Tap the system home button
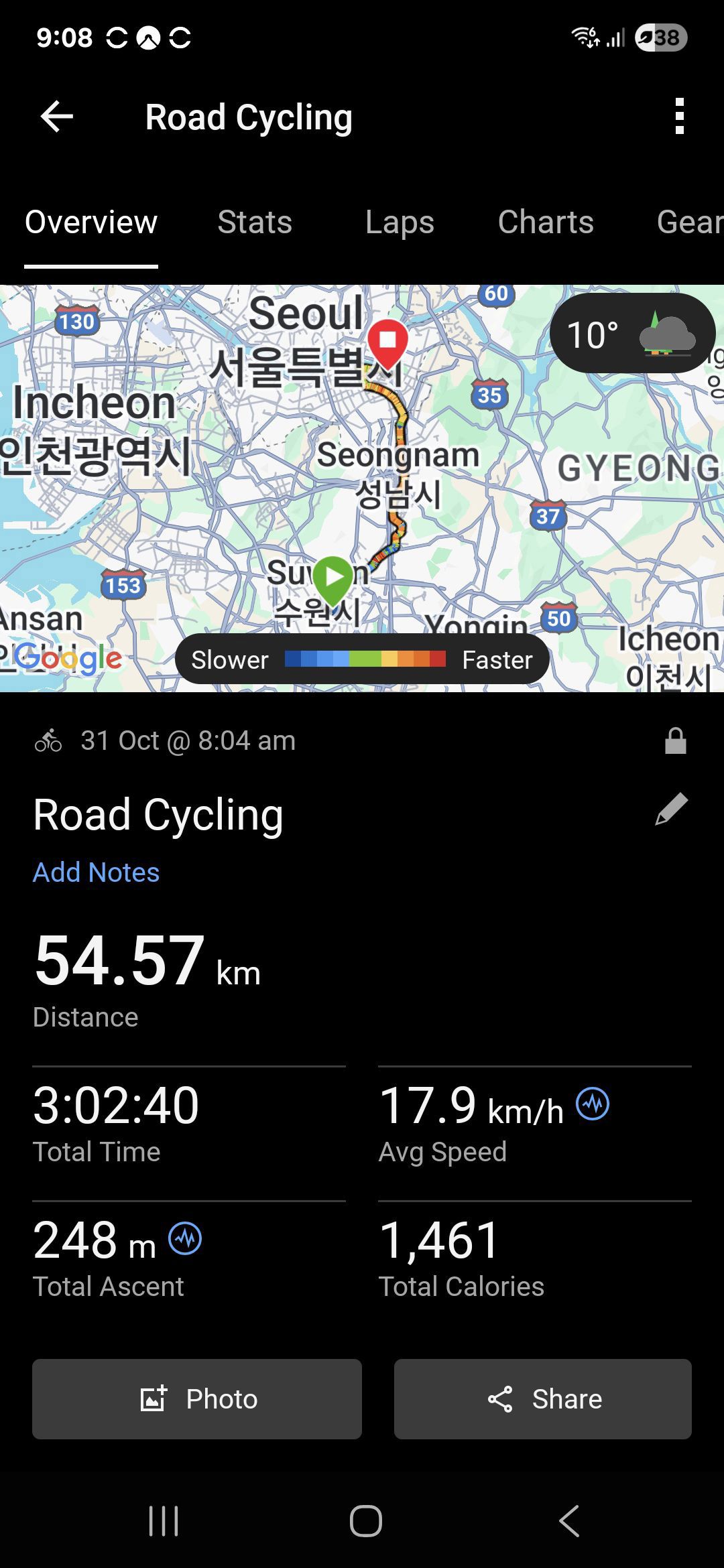724x1568 pixels. (x=366, y=1521)
